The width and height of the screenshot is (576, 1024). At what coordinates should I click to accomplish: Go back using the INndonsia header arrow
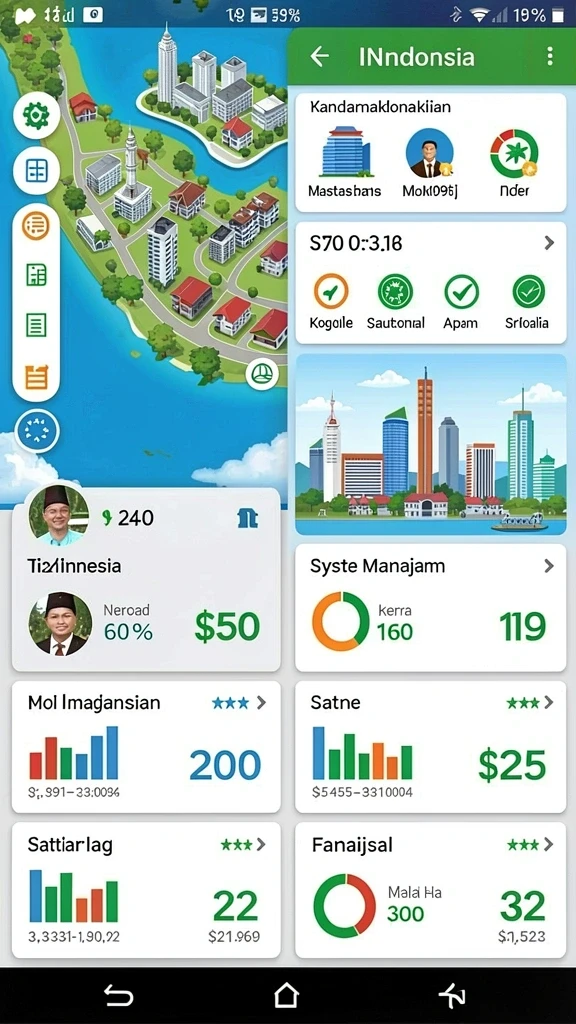319,57
